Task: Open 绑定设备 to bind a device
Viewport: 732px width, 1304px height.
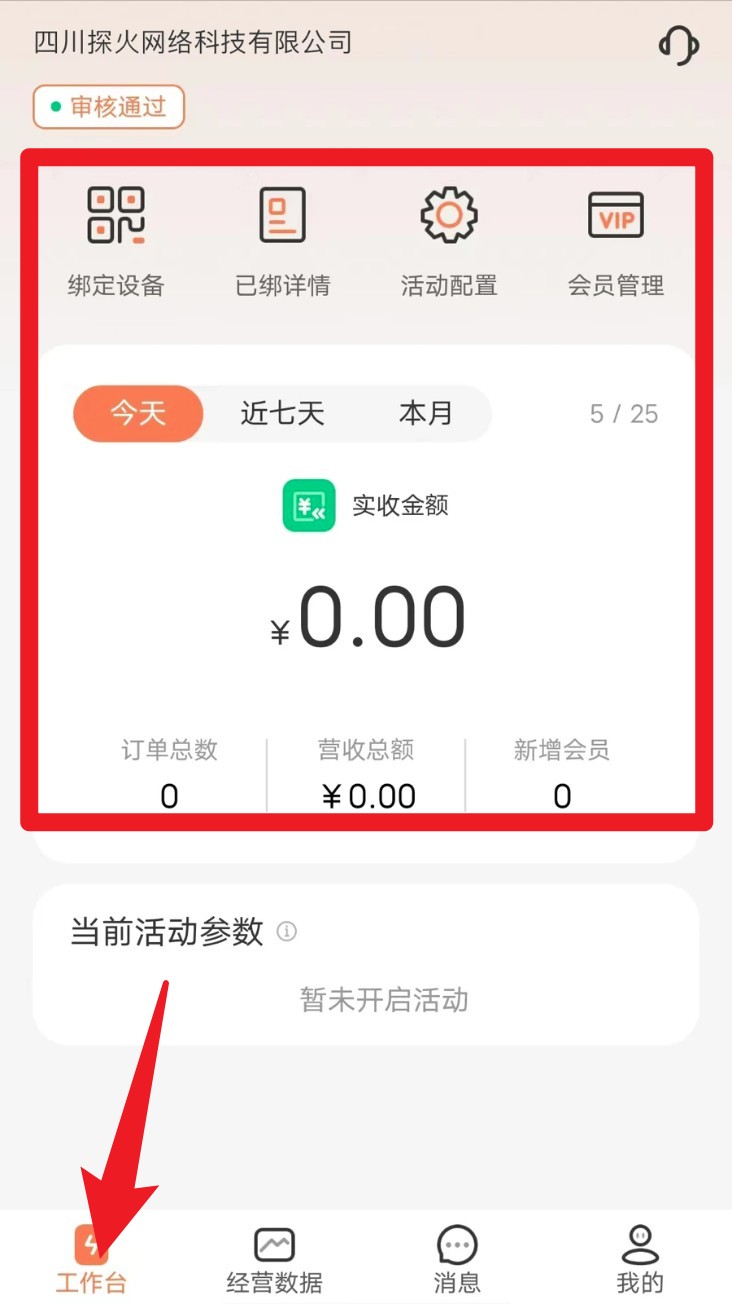Action: pos(116,240)
